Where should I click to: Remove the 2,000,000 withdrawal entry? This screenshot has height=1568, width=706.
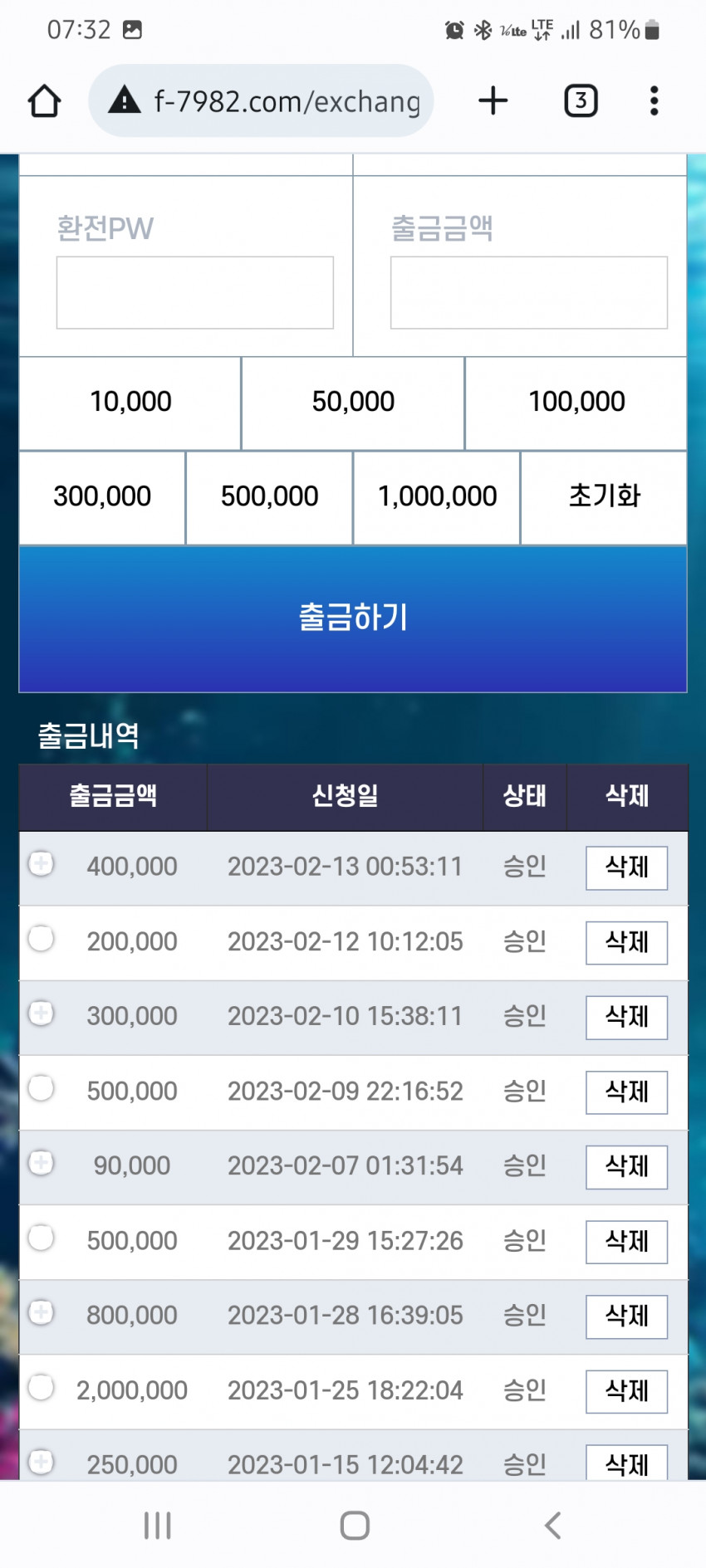pos(626,1391)
